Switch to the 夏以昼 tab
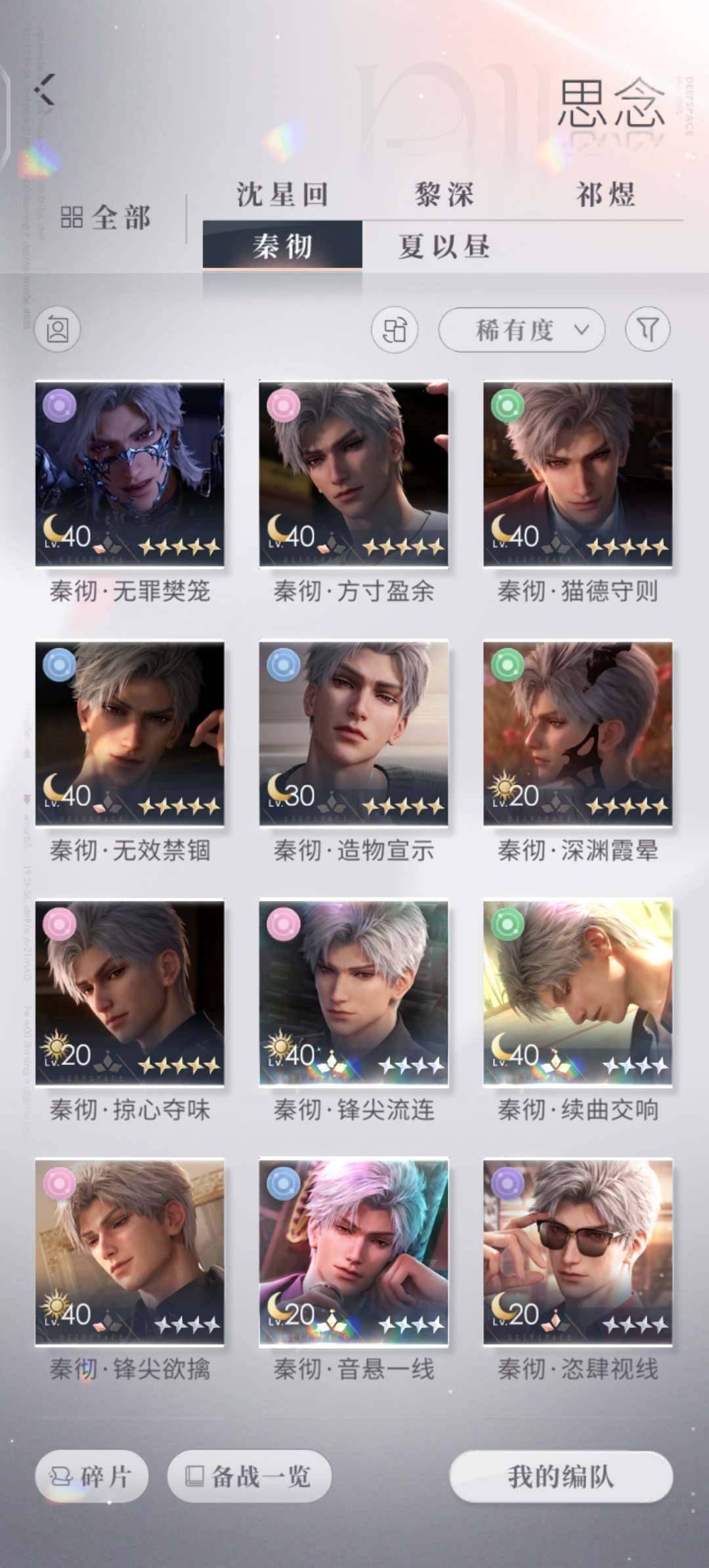This screenshot has width=709, height=1568. pyautogui.click(x=444, y=247)
